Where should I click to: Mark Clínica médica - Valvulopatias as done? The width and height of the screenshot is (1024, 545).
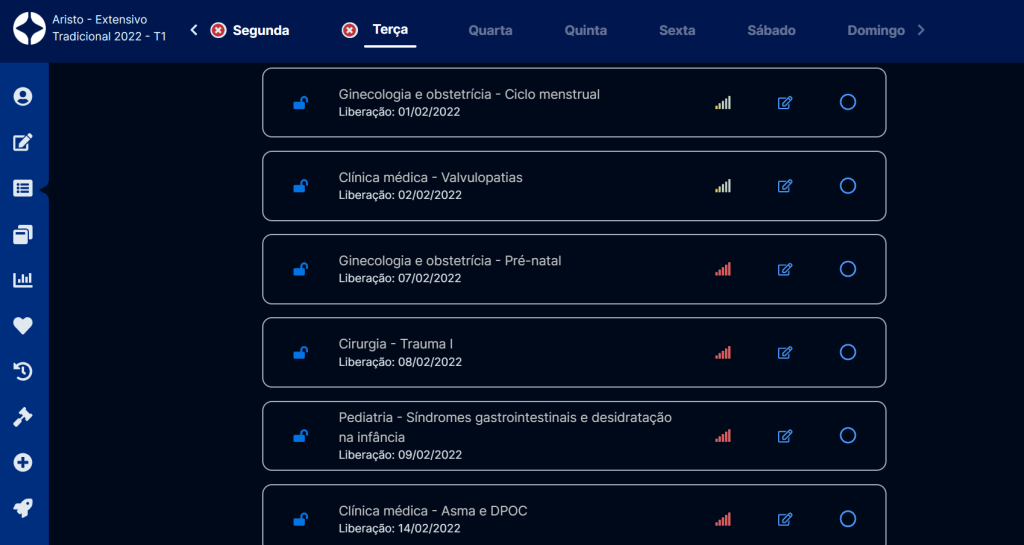pyautogui.click(x=847, y=185)
